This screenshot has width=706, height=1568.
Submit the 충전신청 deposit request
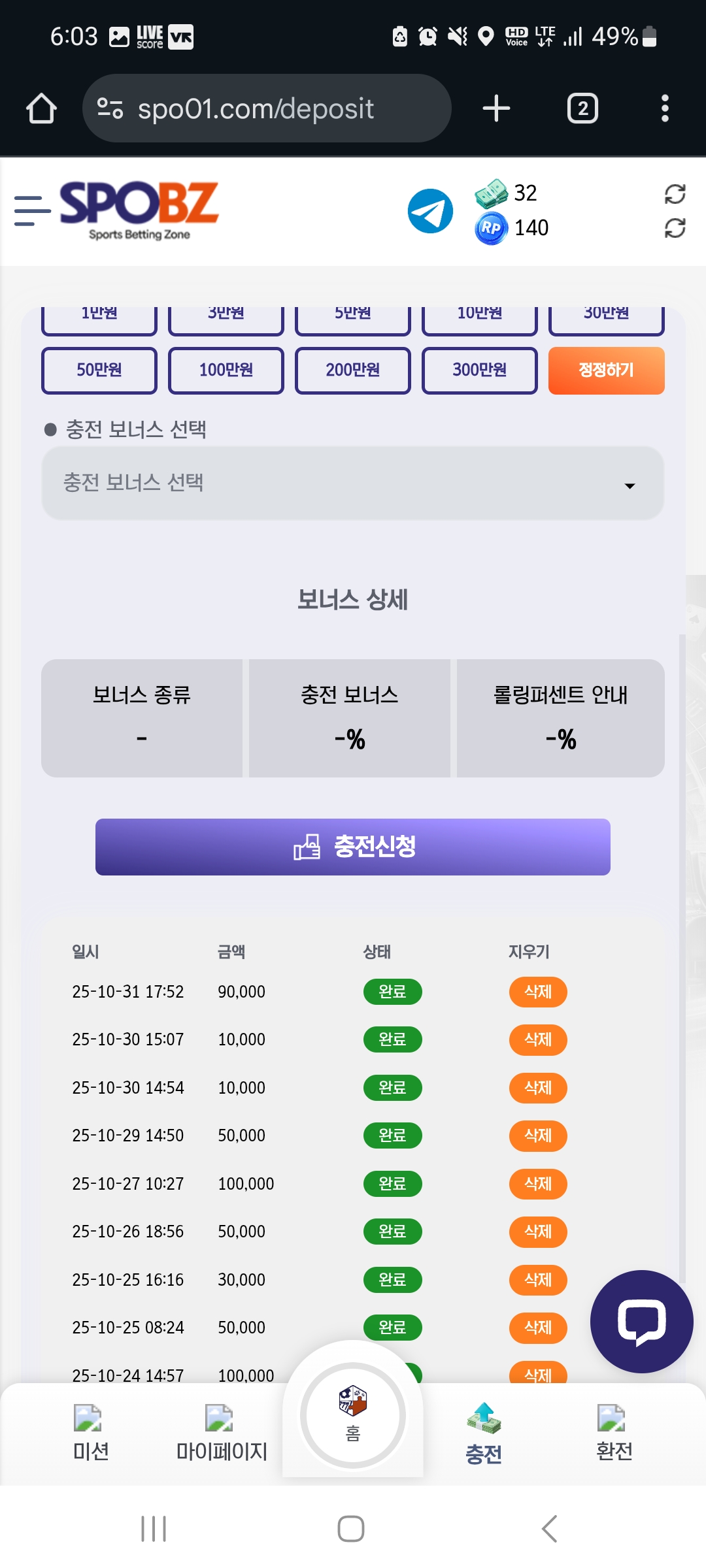tap(353, 847)
